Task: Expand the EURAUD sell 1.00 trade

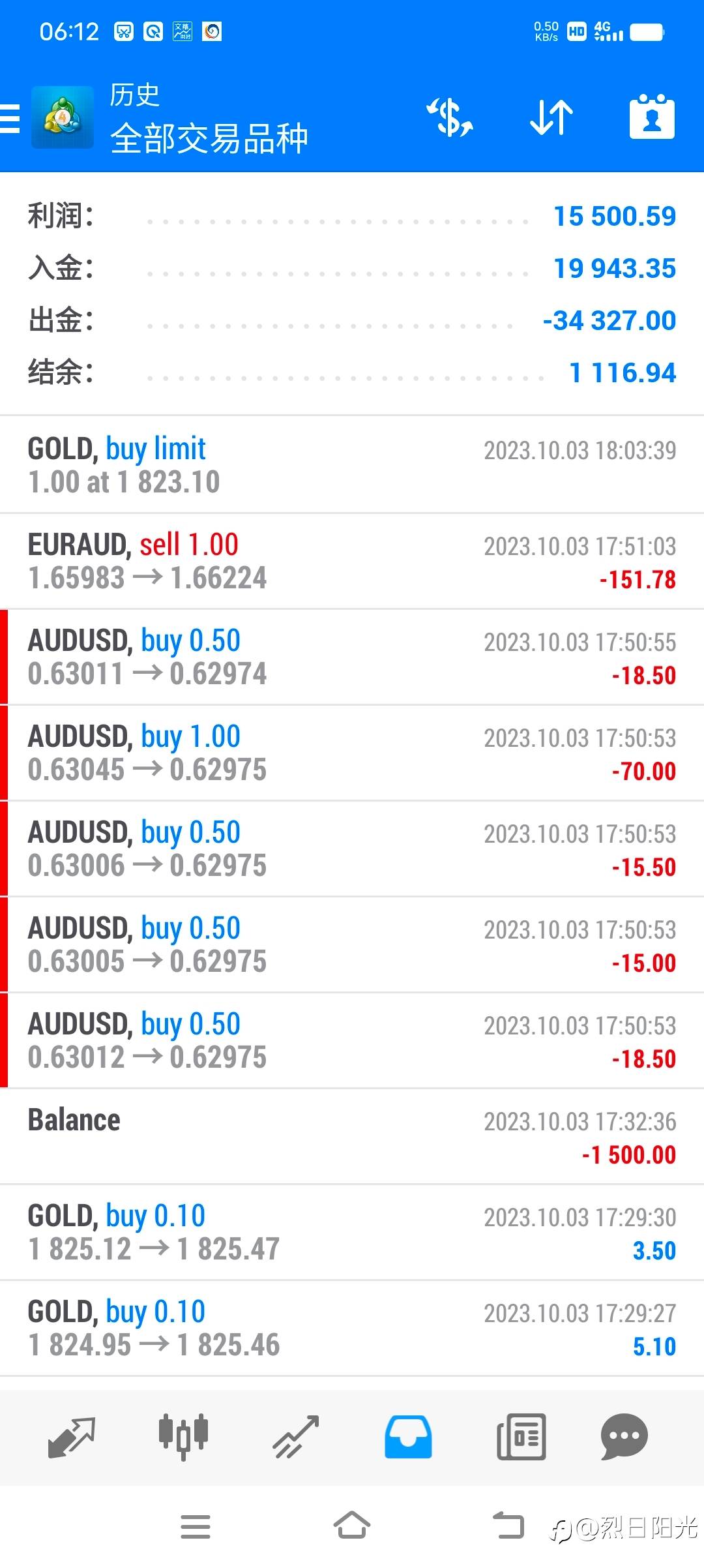Action: pyautogui.click(x=352, y=561)
